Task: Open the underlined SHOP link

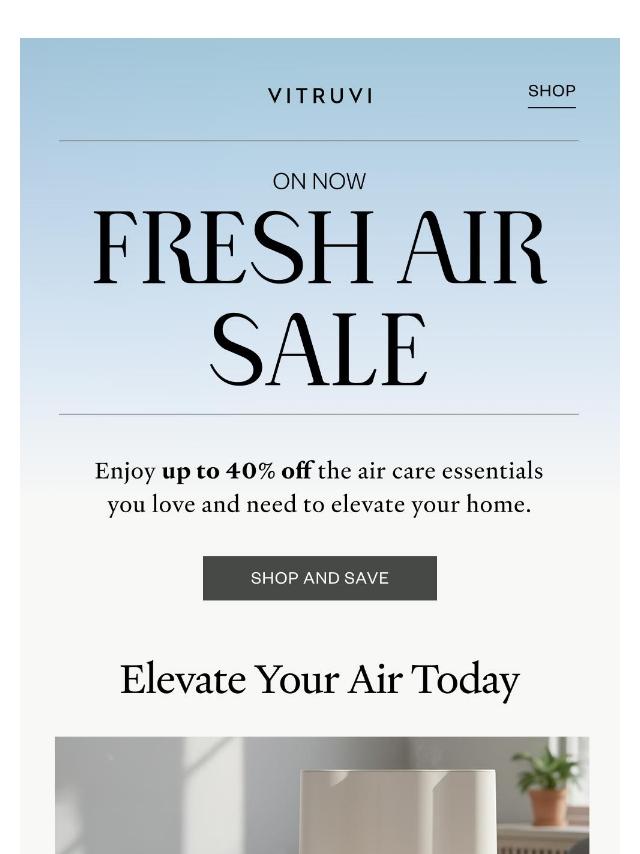Action: [x=551, y=91]
